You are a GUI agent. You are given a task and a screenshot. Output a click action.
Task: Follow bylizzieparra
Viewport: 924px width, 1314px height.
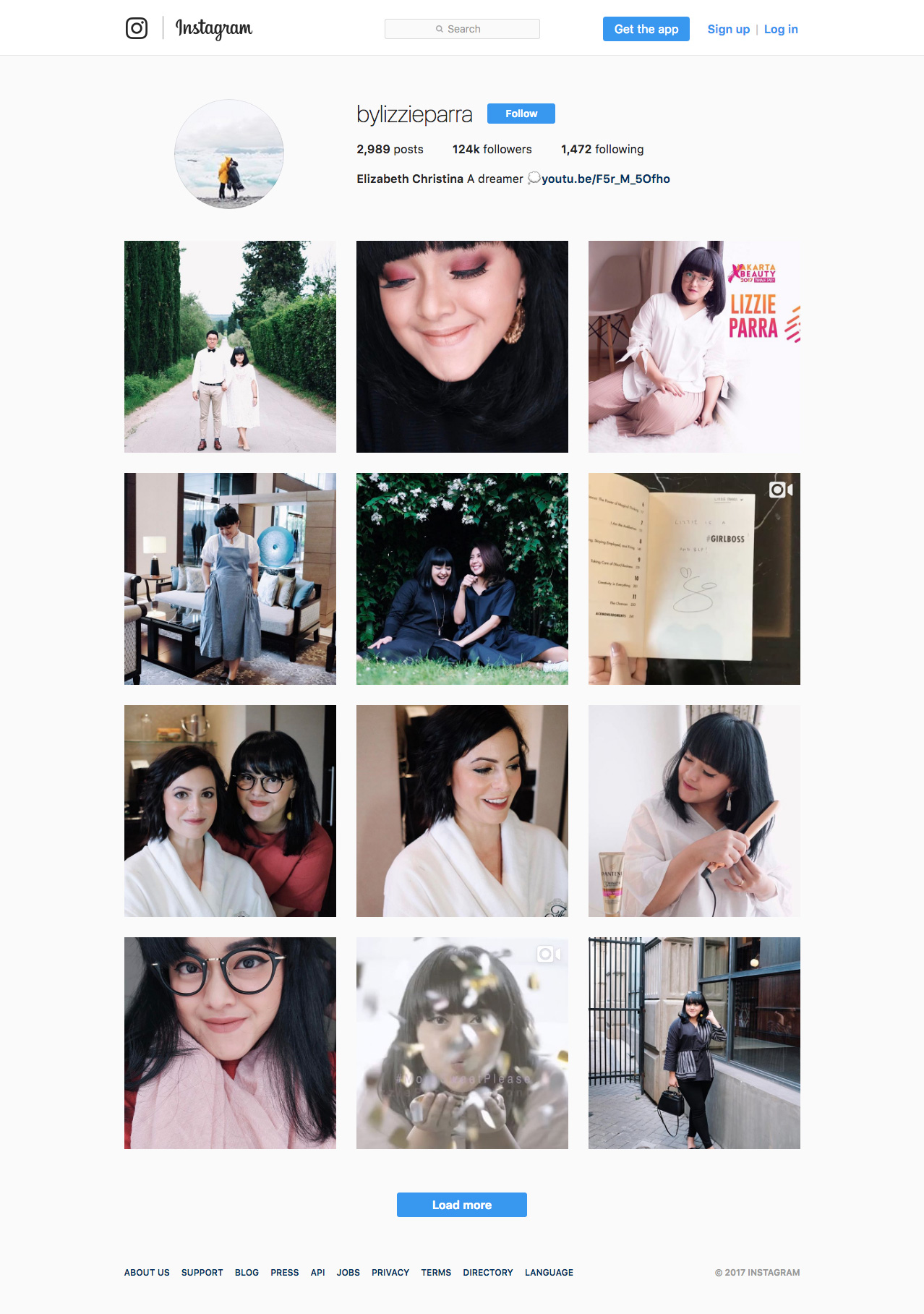click(x=521, y=114)
